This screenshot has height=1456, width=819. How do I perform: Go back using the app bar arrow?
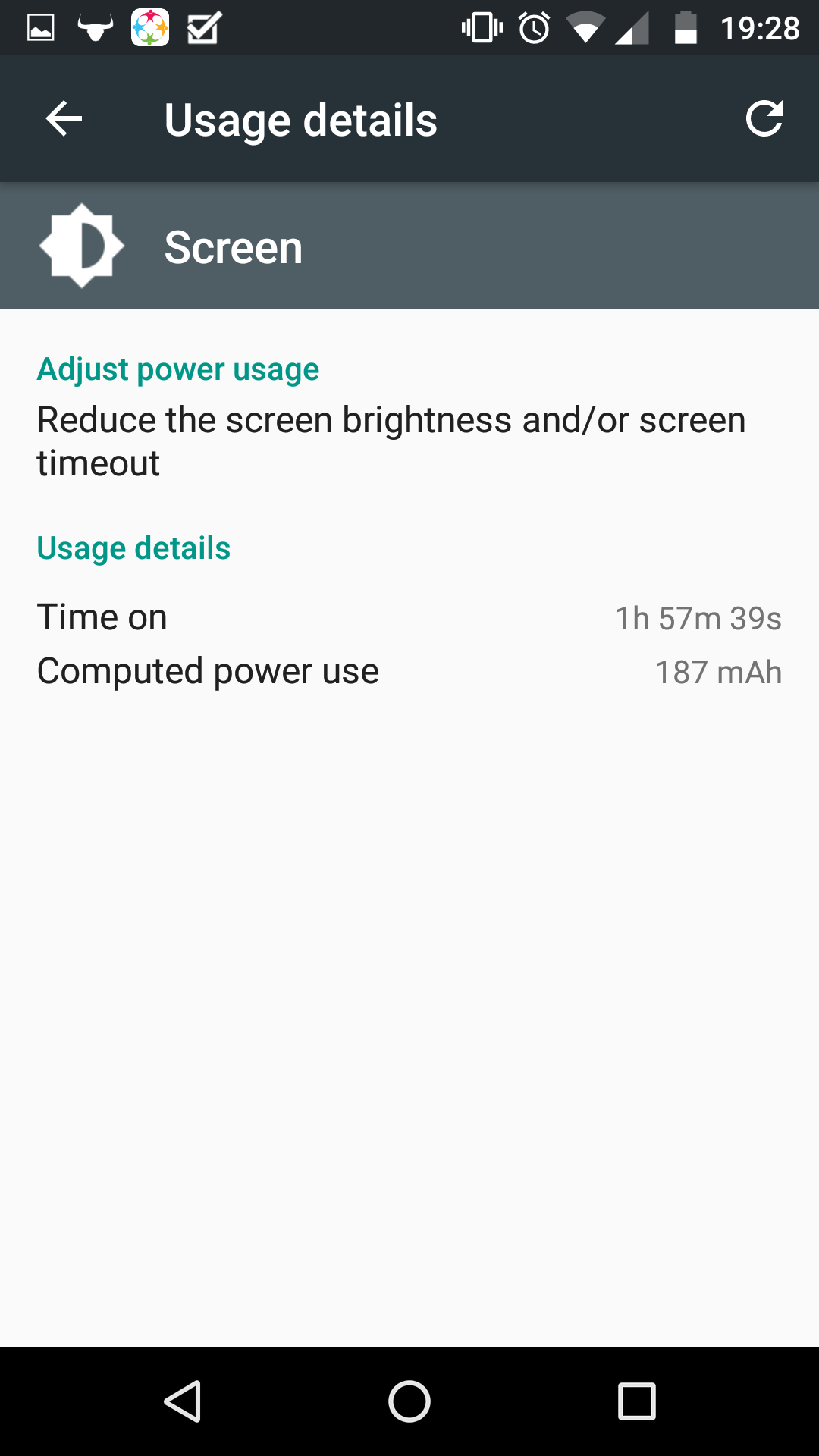64,119
